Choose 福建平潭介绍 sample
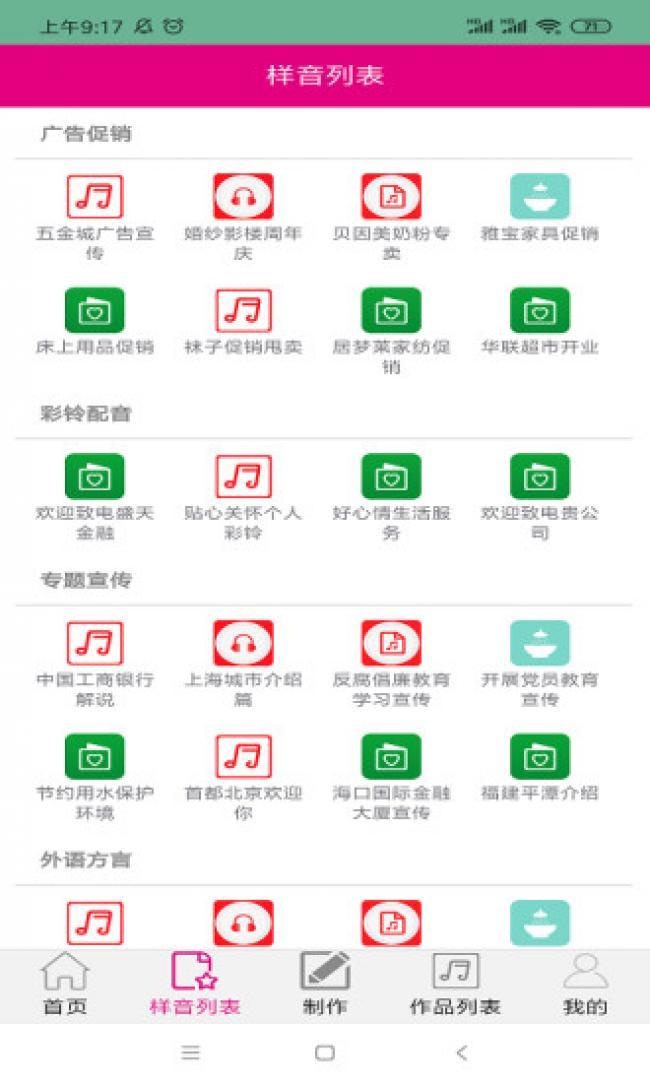This screenshot has width=650, height=1083. click(539, 757)
